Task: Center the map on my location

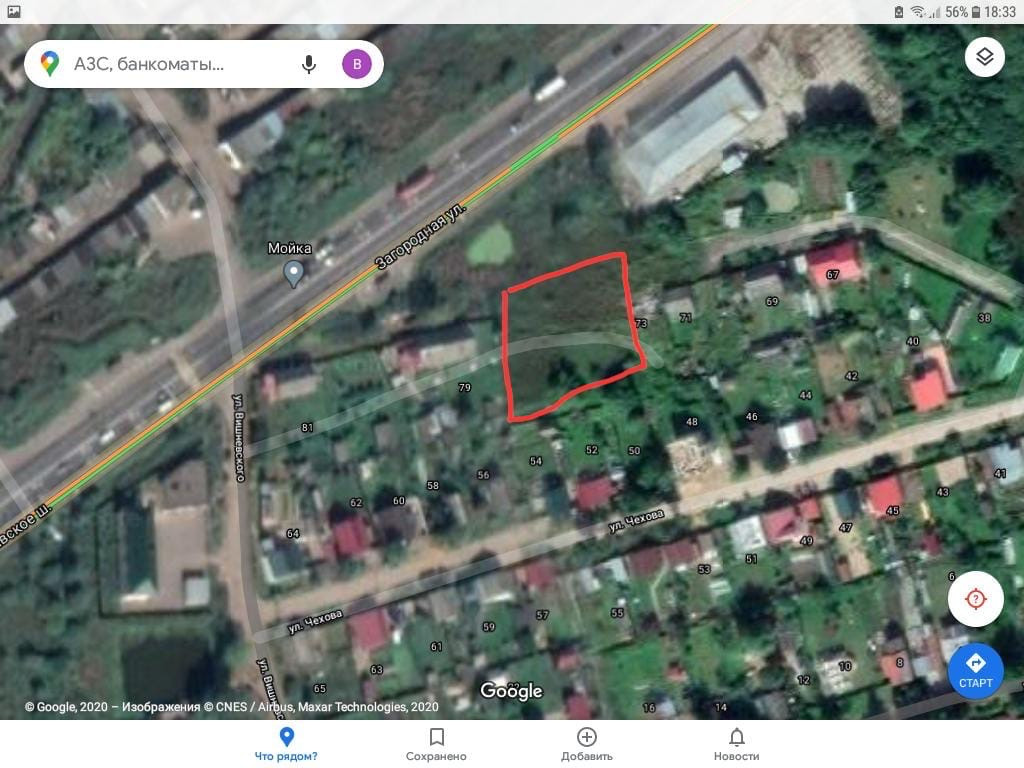Action: (x=975, y=599)
